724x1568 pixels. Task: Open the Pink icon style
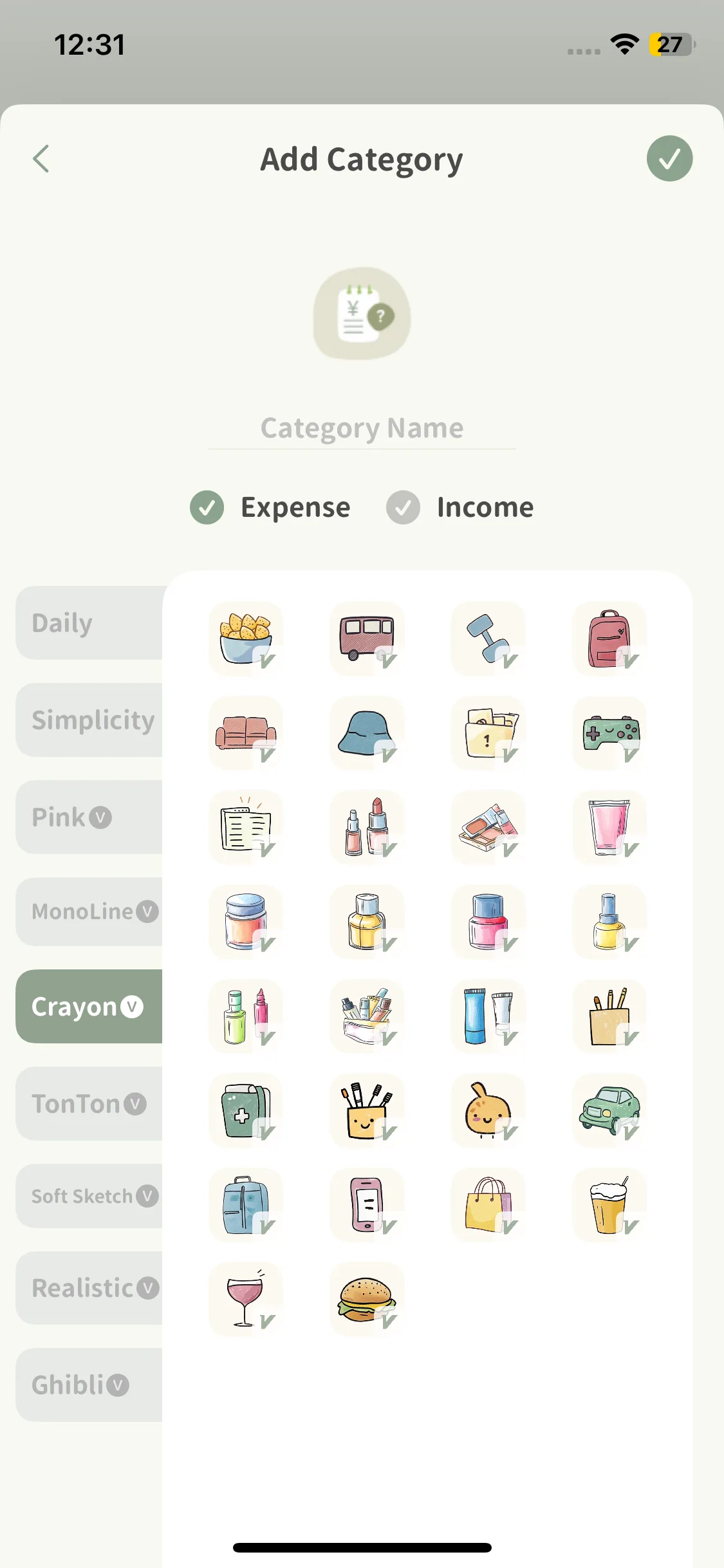pyautogui.click(x=89, y=817)
